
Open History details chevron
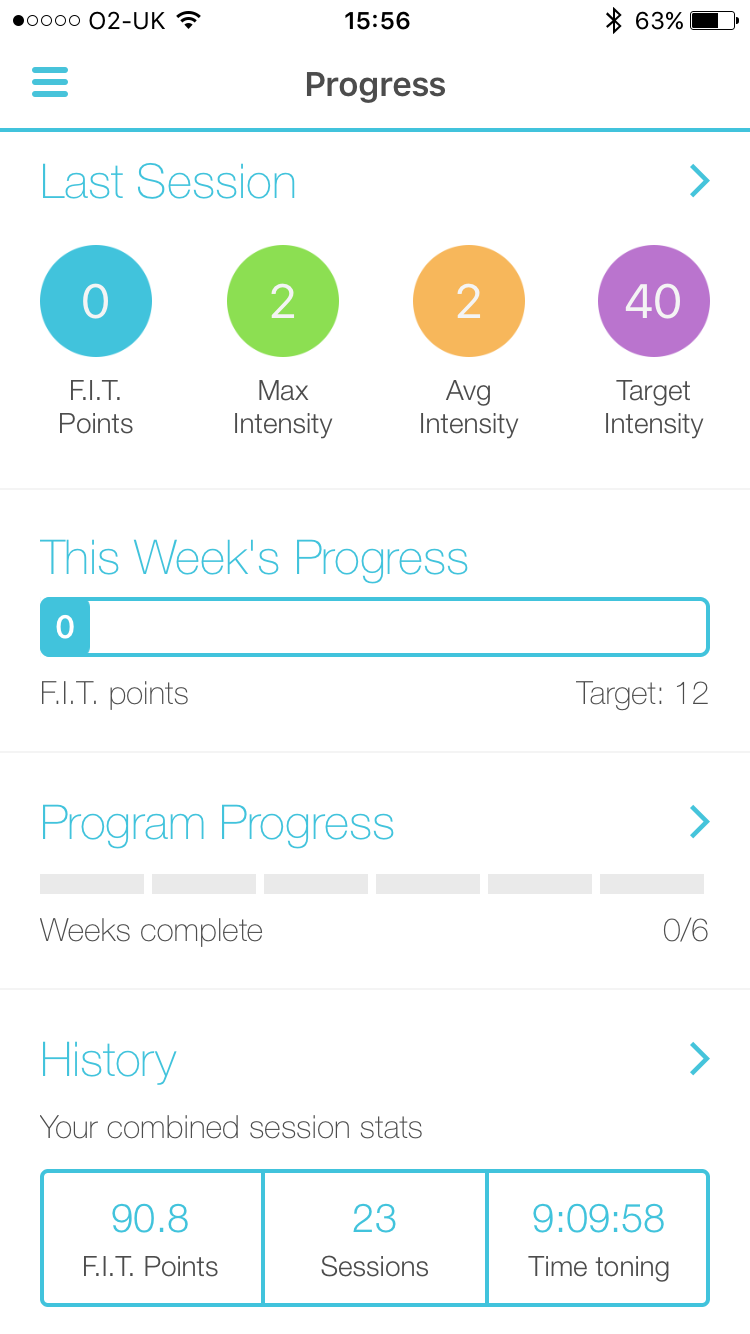click(699, 1058)
